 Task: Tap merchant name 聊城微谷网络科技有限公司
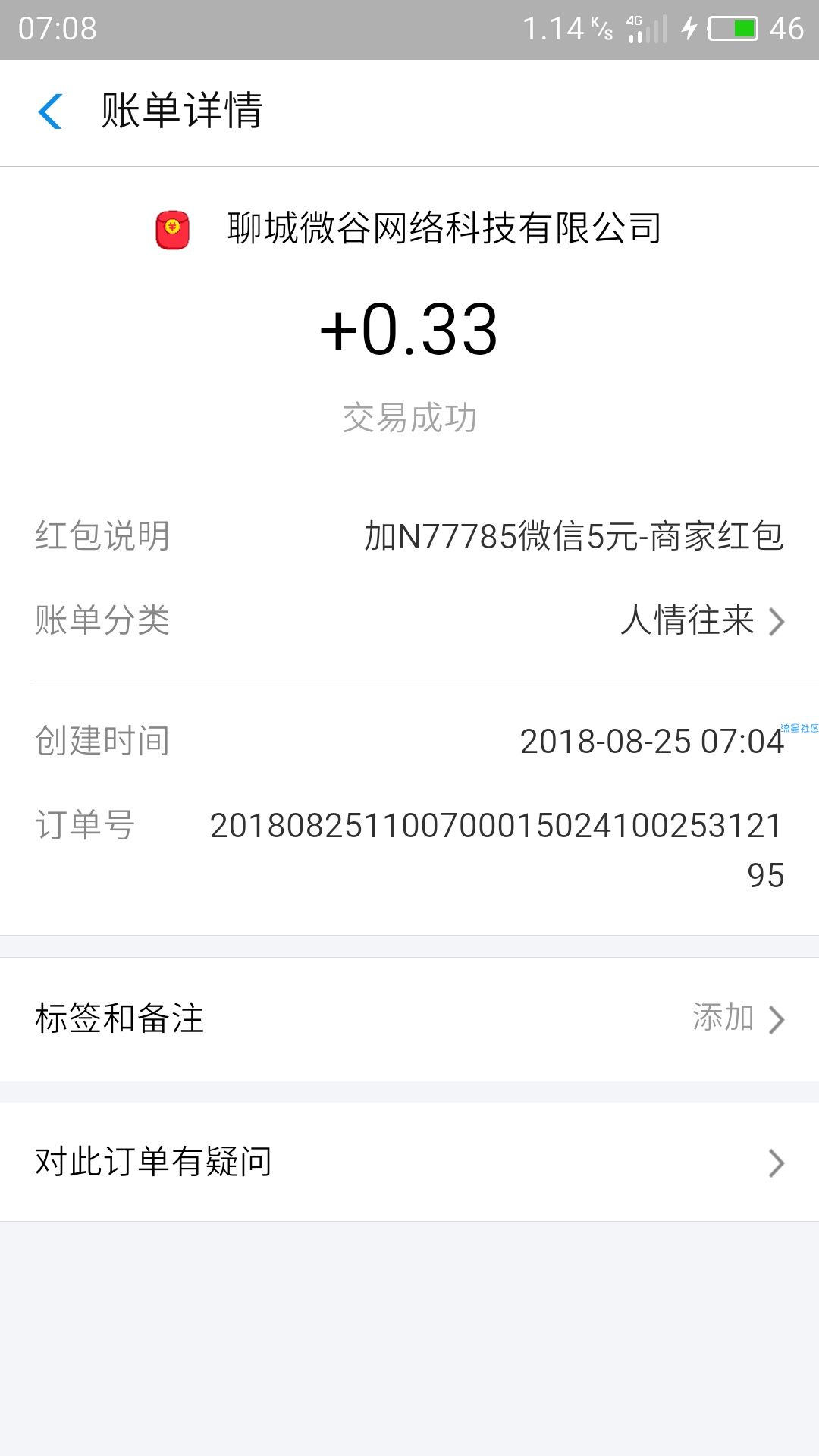click(x=444, y=228)
